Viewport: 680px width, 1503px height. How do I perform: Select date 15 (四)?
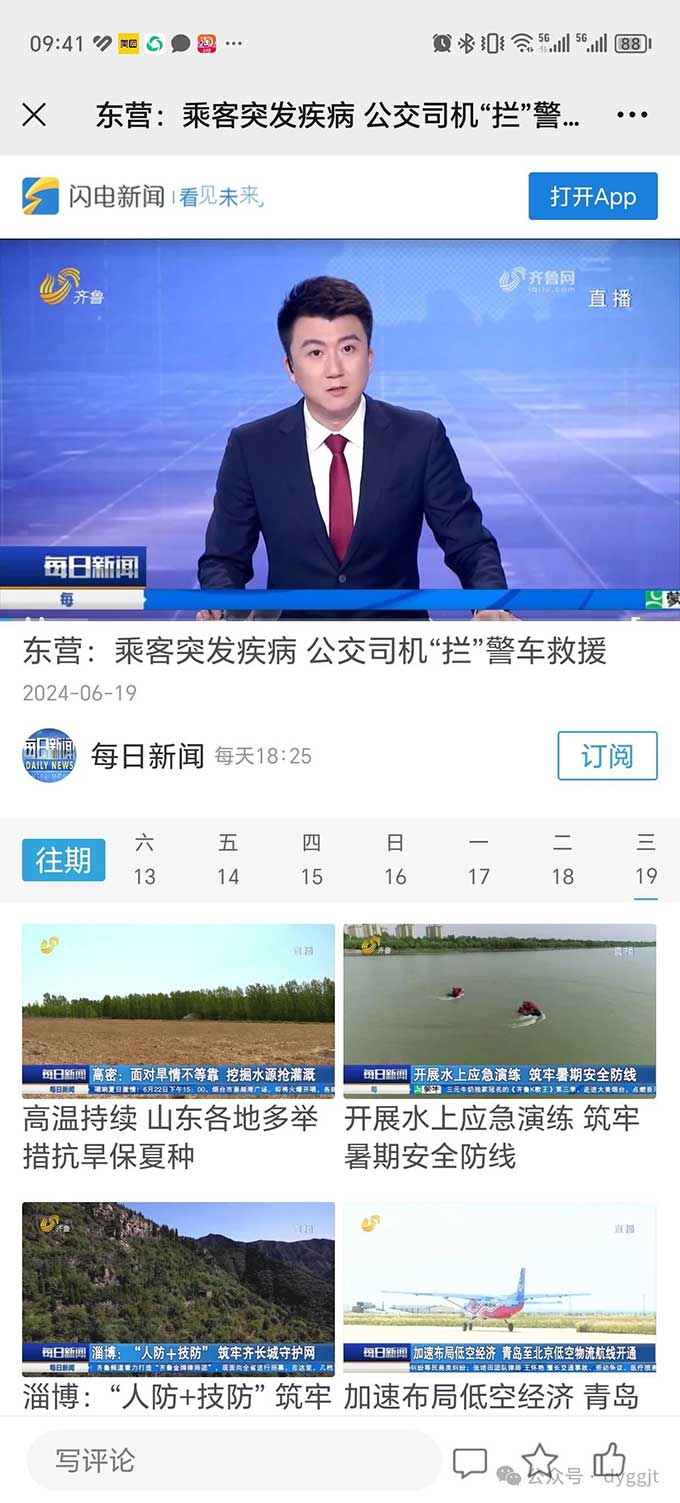(312, 861)
